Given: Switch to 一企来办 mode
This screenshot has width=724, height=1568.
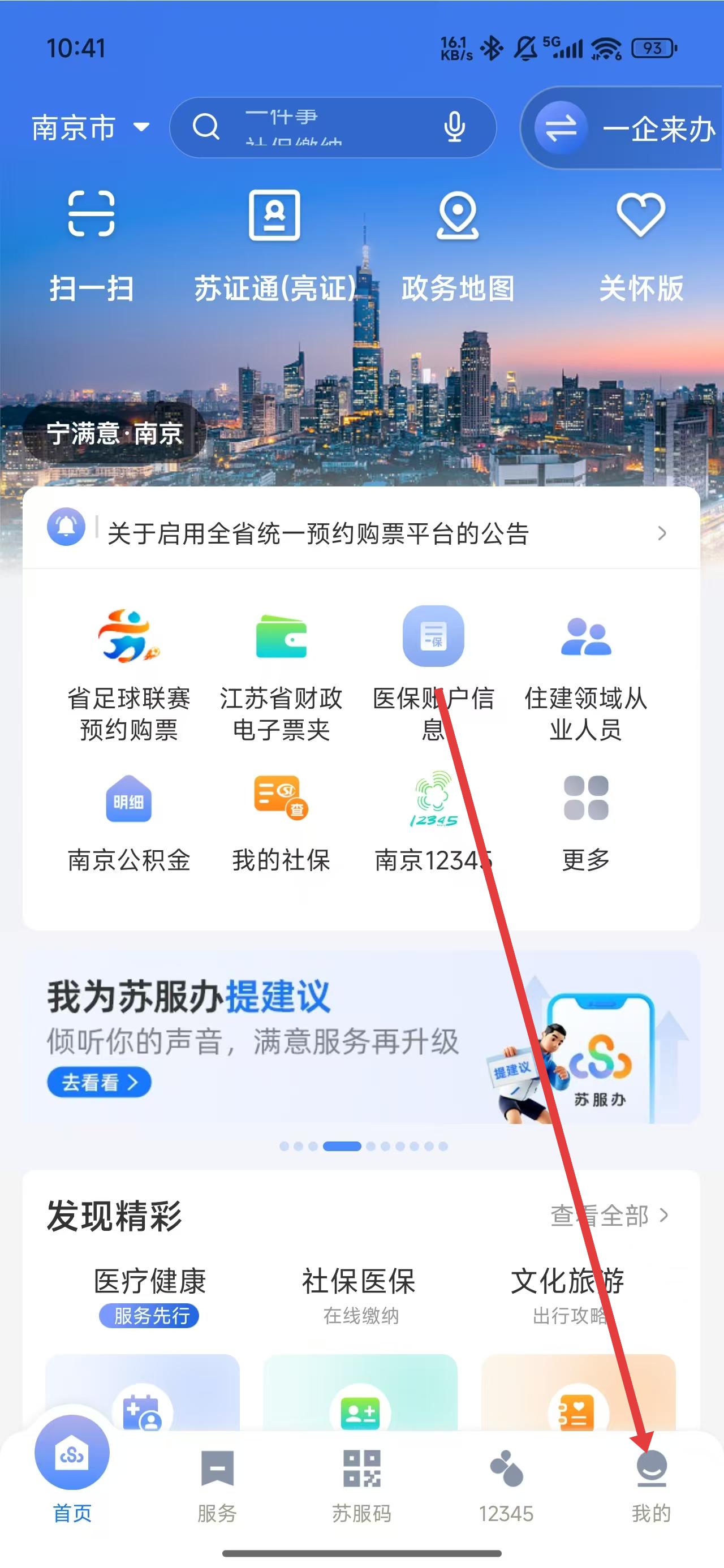Looking at the screenshot, I should 627,128.
